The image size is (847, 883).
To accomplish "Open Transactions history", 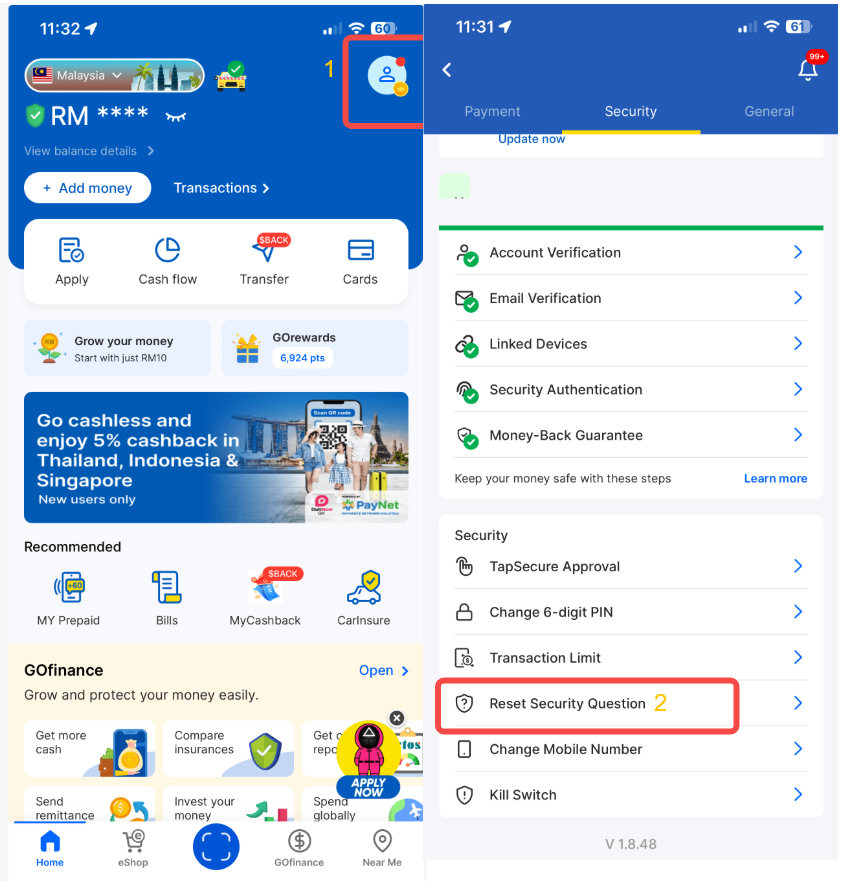I will point(221,188).
